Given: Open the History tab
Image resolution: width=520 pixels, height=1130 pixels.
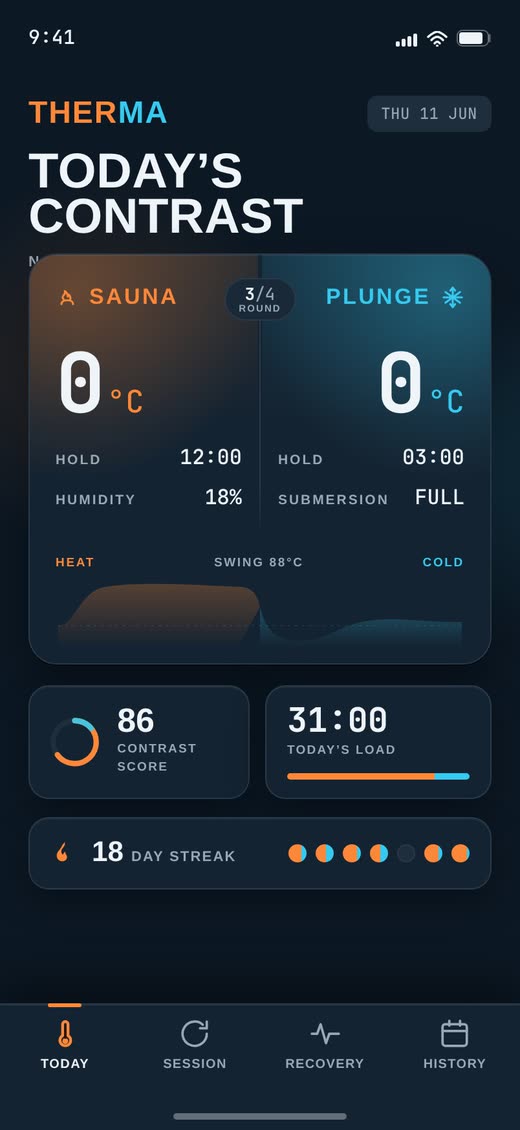Looking at the screenshot, I should click(454, 1044).
